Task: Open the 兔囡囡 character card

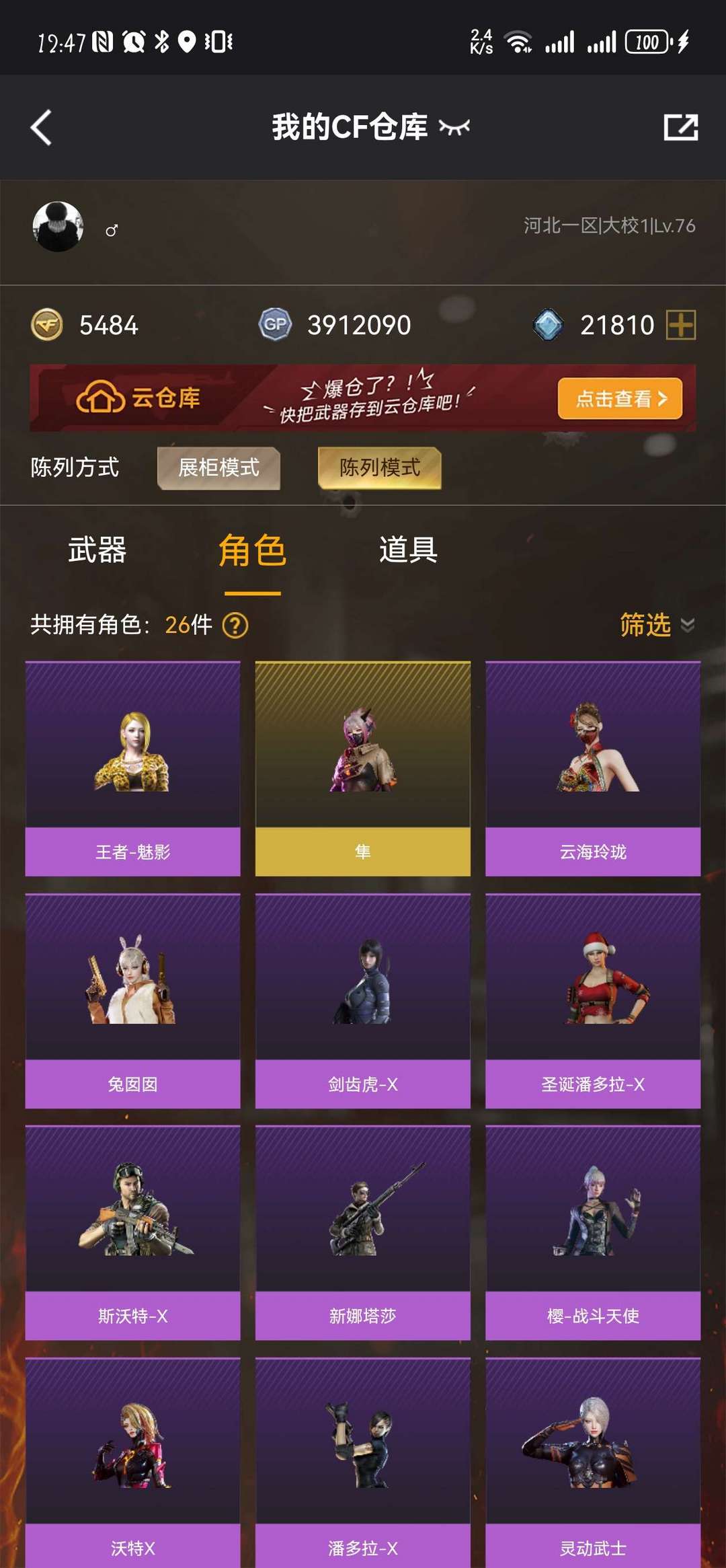Action: (x=132, y=1000)
